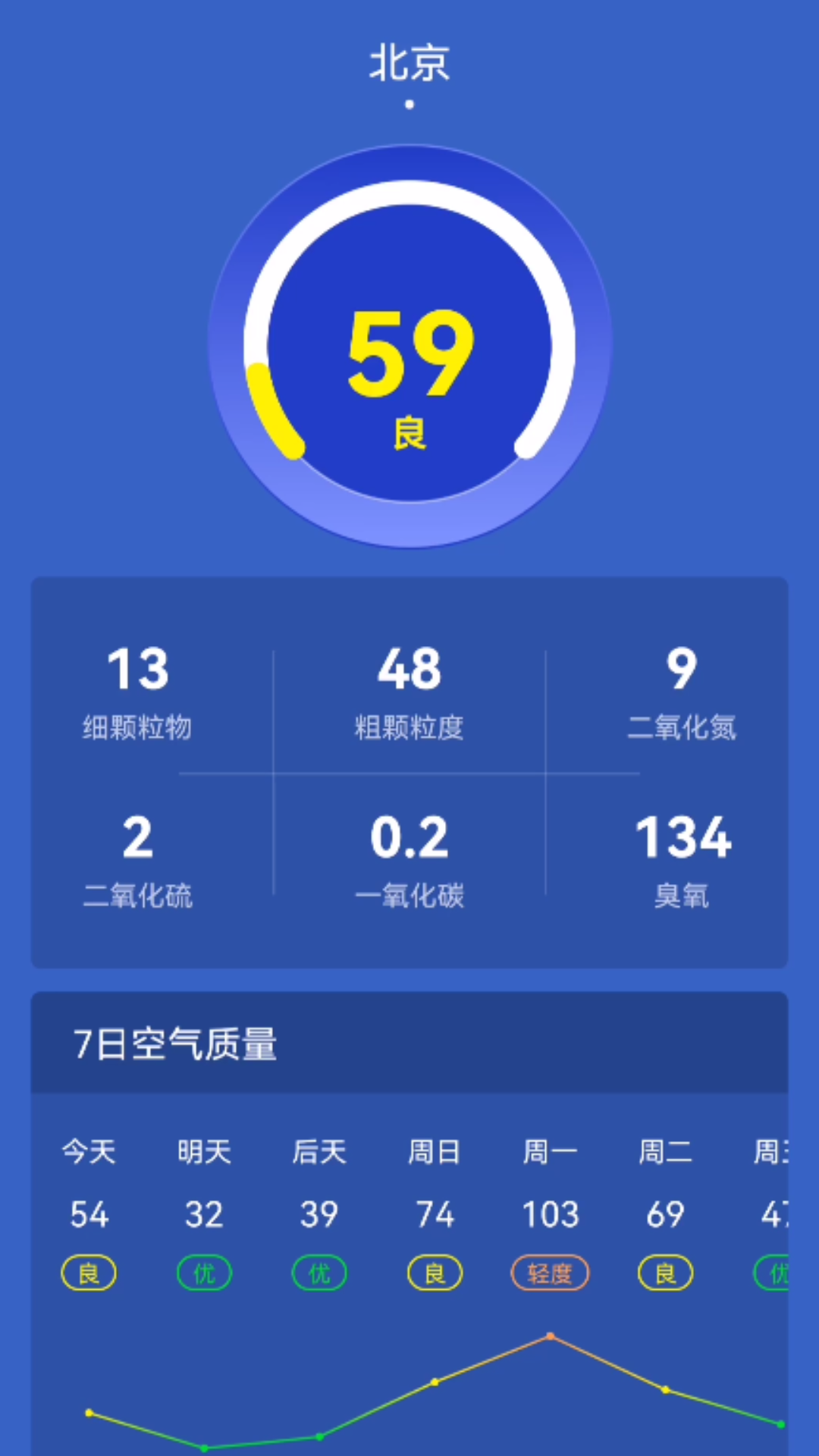Image resolution: width=819 pixels, height=1456 pixels.
Task: Open the 北京 city selector title
Action: click(409, 62)
